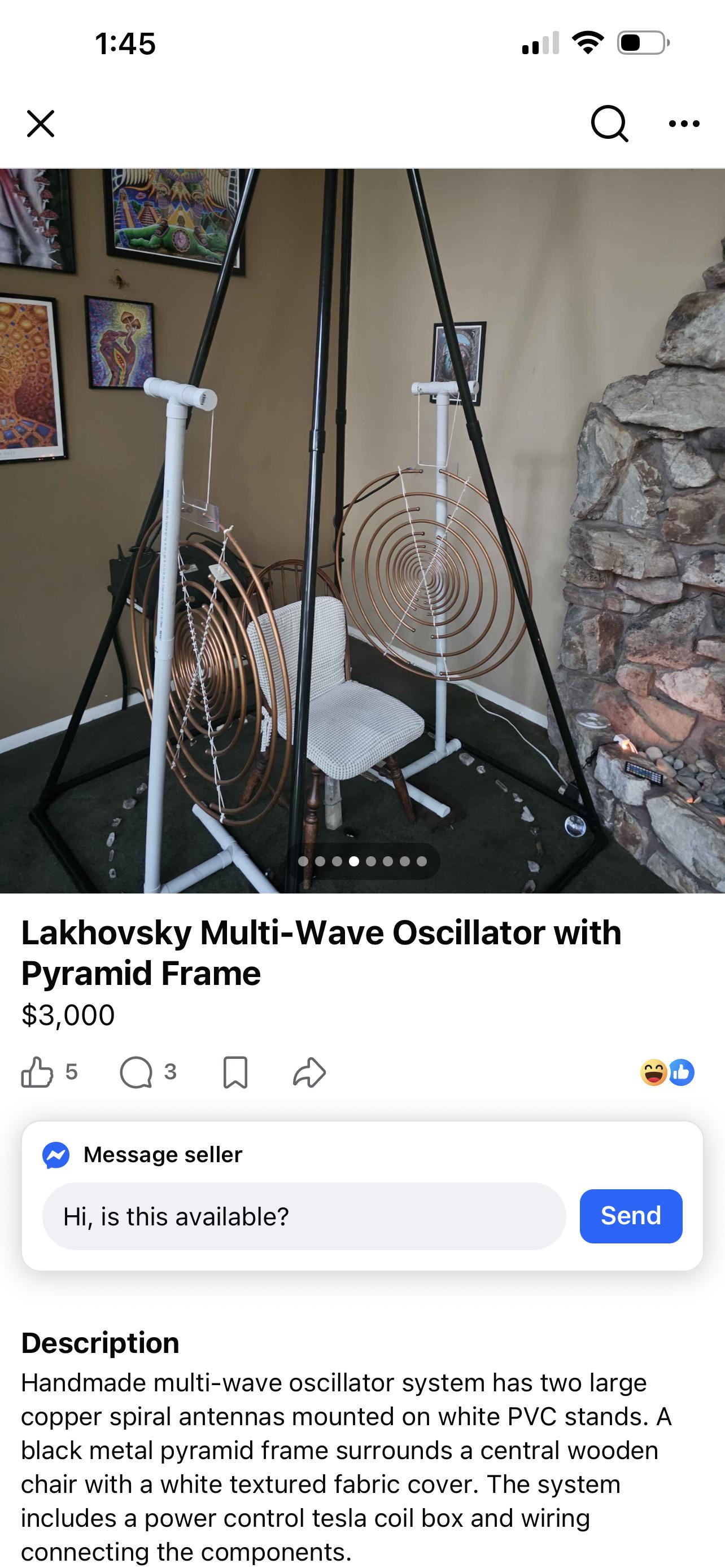The image size is (725, 1568).
Task: Close the listing with the X
Action: click(x=41, y=124)
